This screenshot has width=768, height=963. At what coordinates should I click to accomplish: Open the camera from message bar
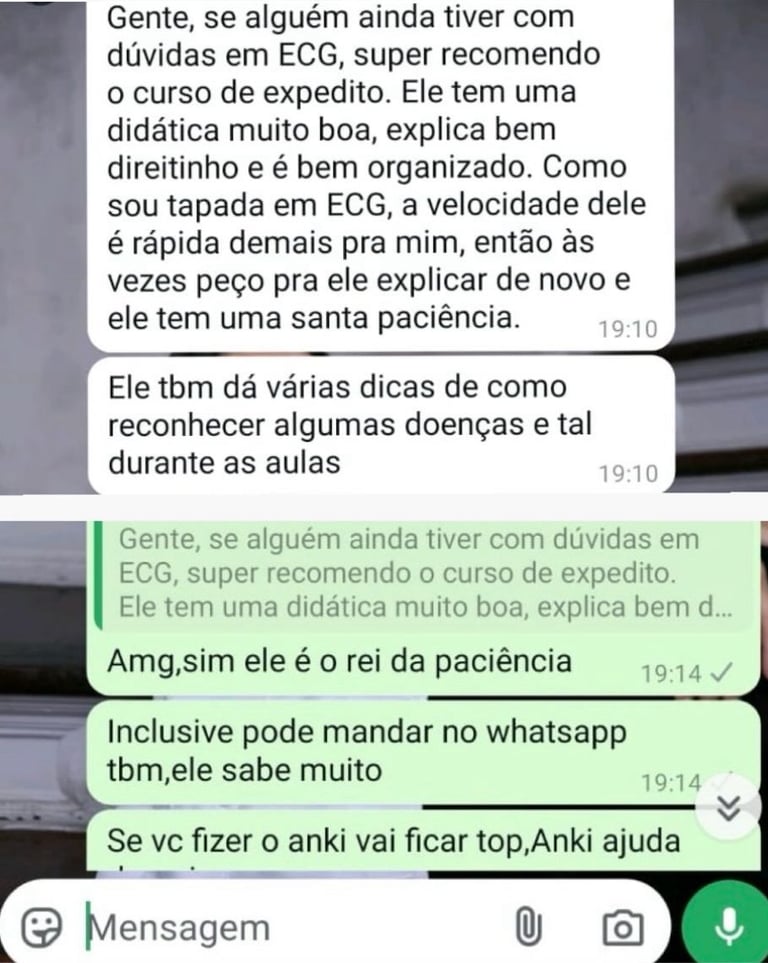pyautogui.click(x=622, y=928)
